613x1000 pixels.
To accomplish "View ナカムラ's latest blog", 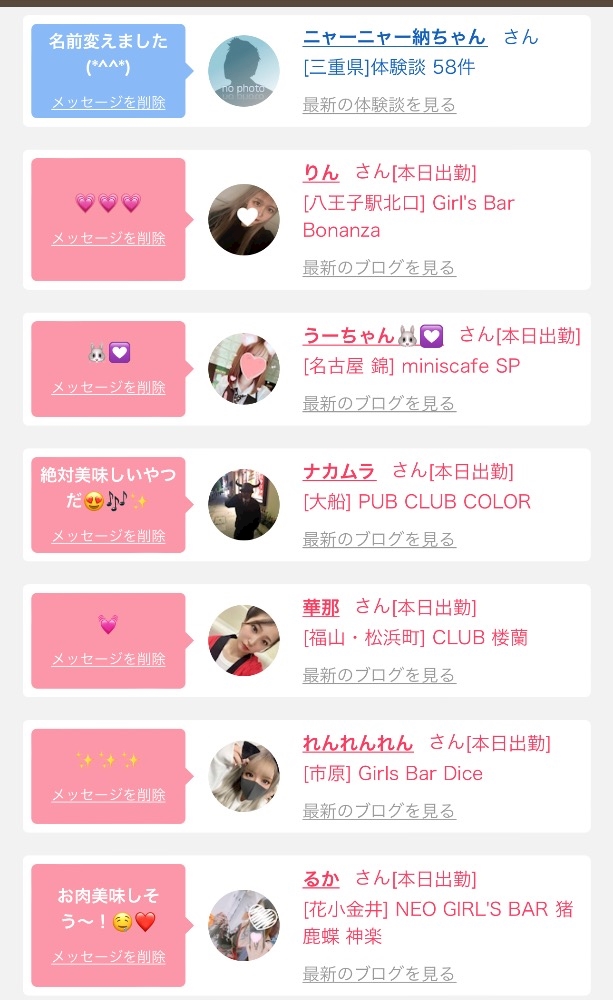I will tap(379, 540).
